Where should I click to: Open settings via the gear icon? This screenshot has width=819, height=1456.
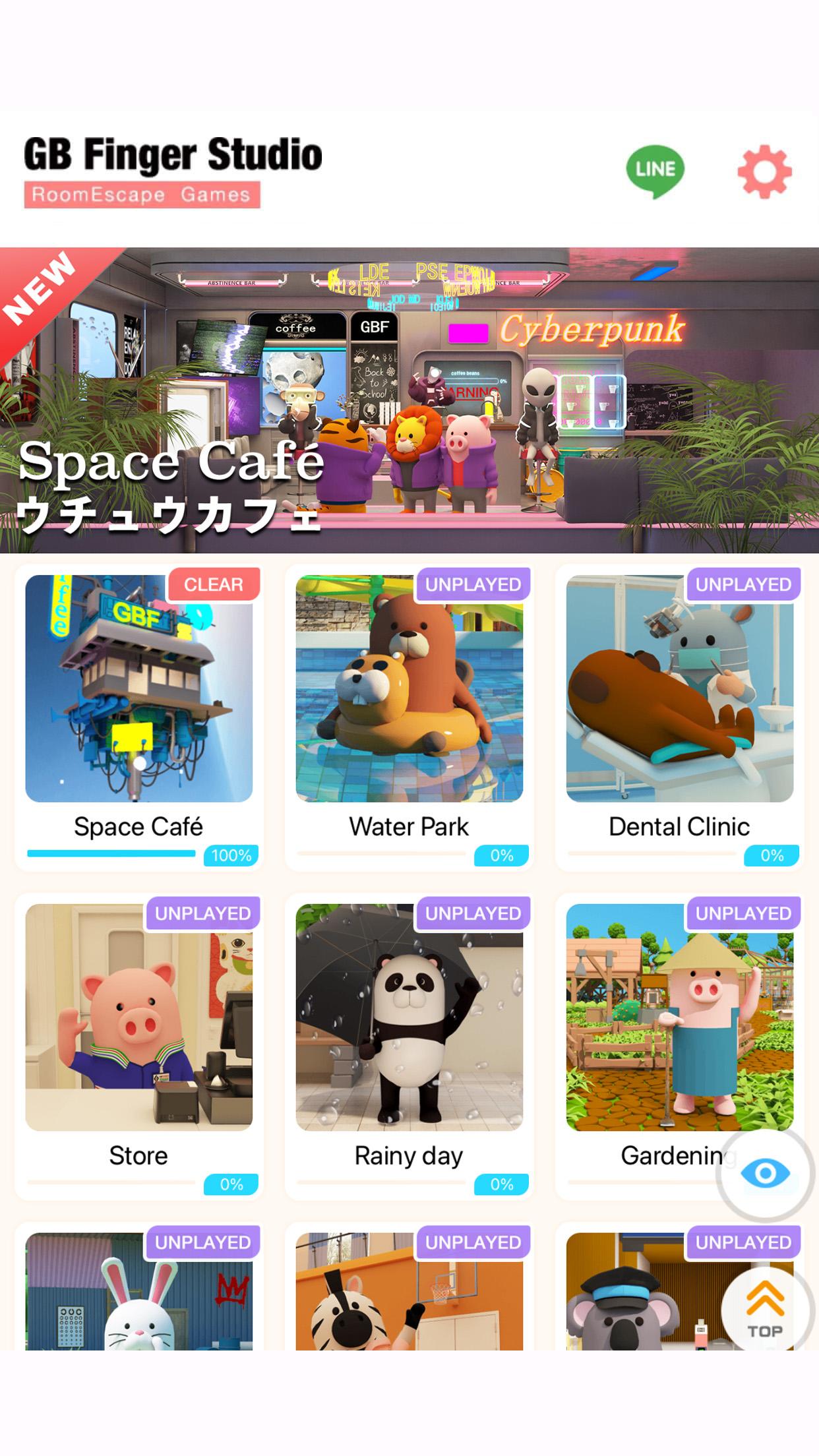click(764, 171)
